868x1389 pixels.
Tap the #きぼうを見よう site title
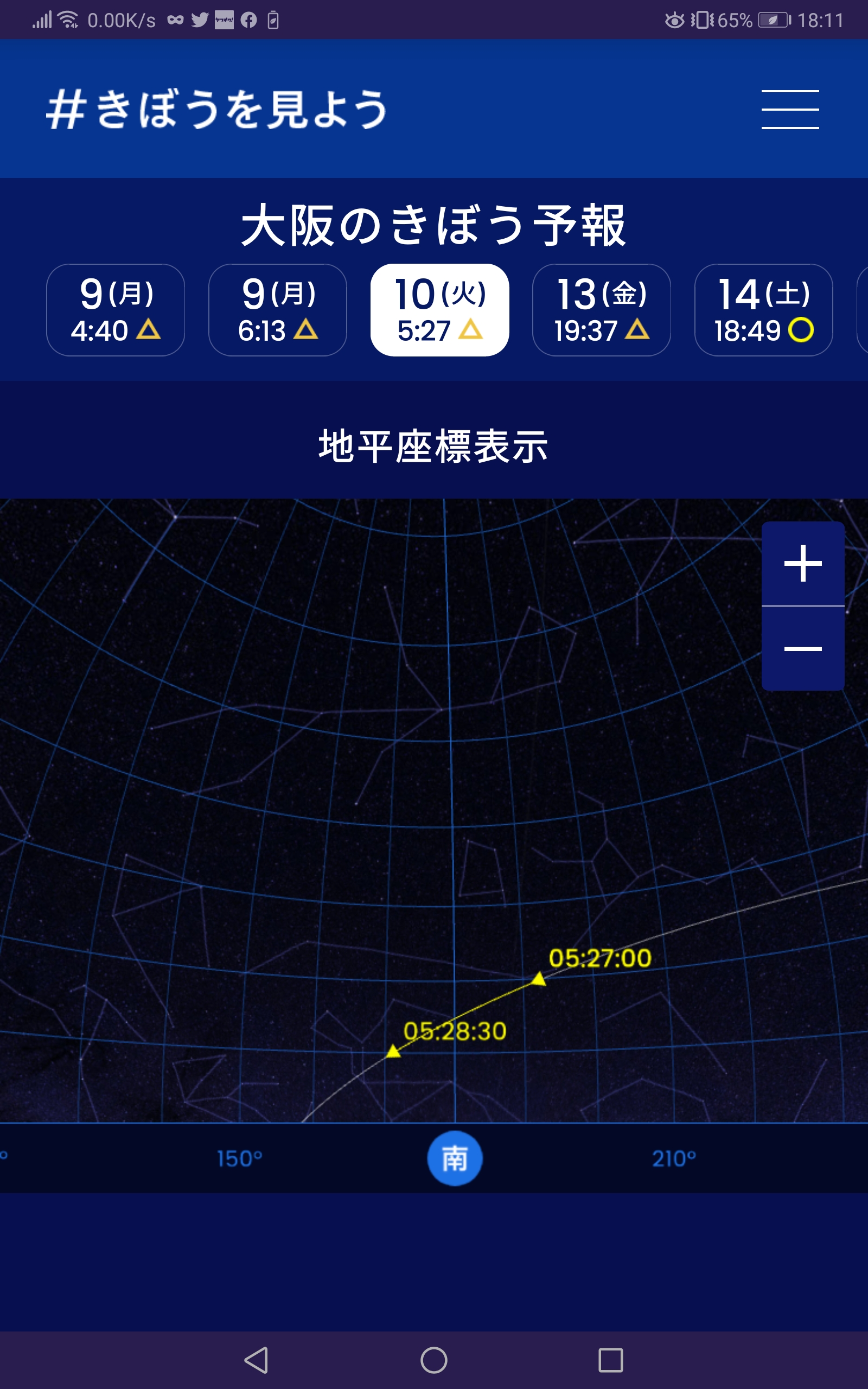tap(217, 109)
